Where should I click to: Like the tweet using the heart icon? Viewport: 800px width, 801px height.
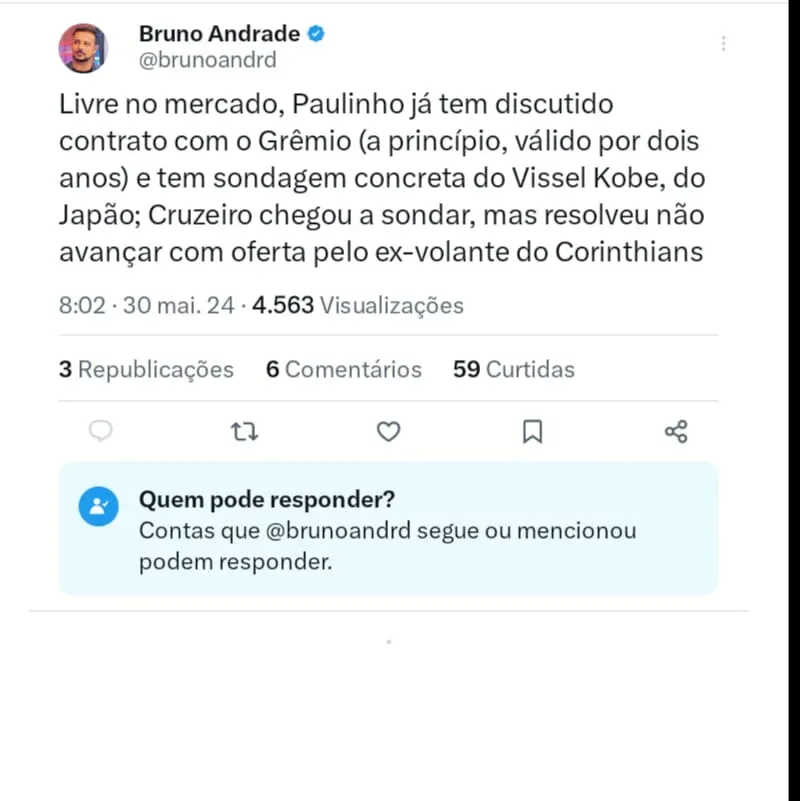pos(388,432)
